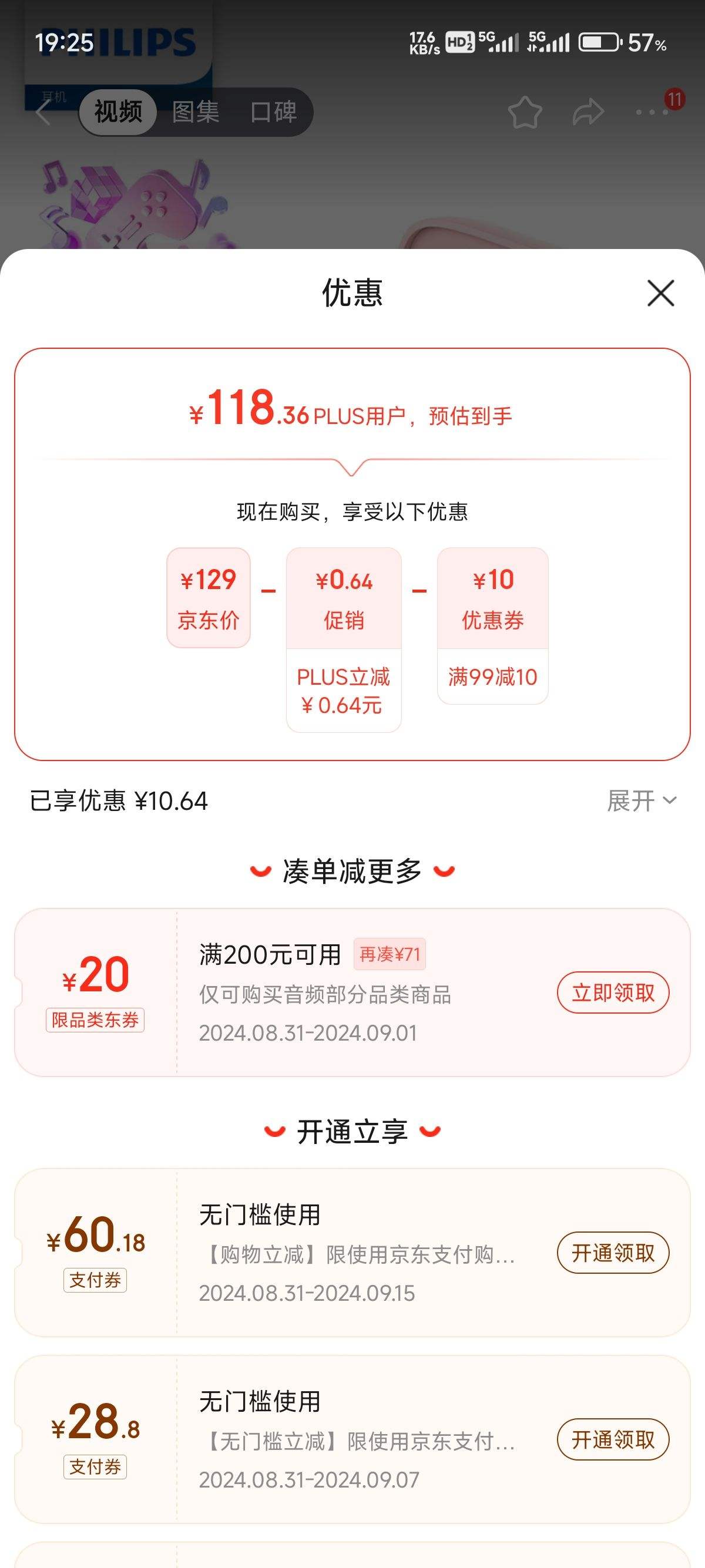Image resolution: width=705 pixels, height=1568 pixels.
Task: Switch to the 视频 tab
Action: pyautogui.click(x=118, y=112)
